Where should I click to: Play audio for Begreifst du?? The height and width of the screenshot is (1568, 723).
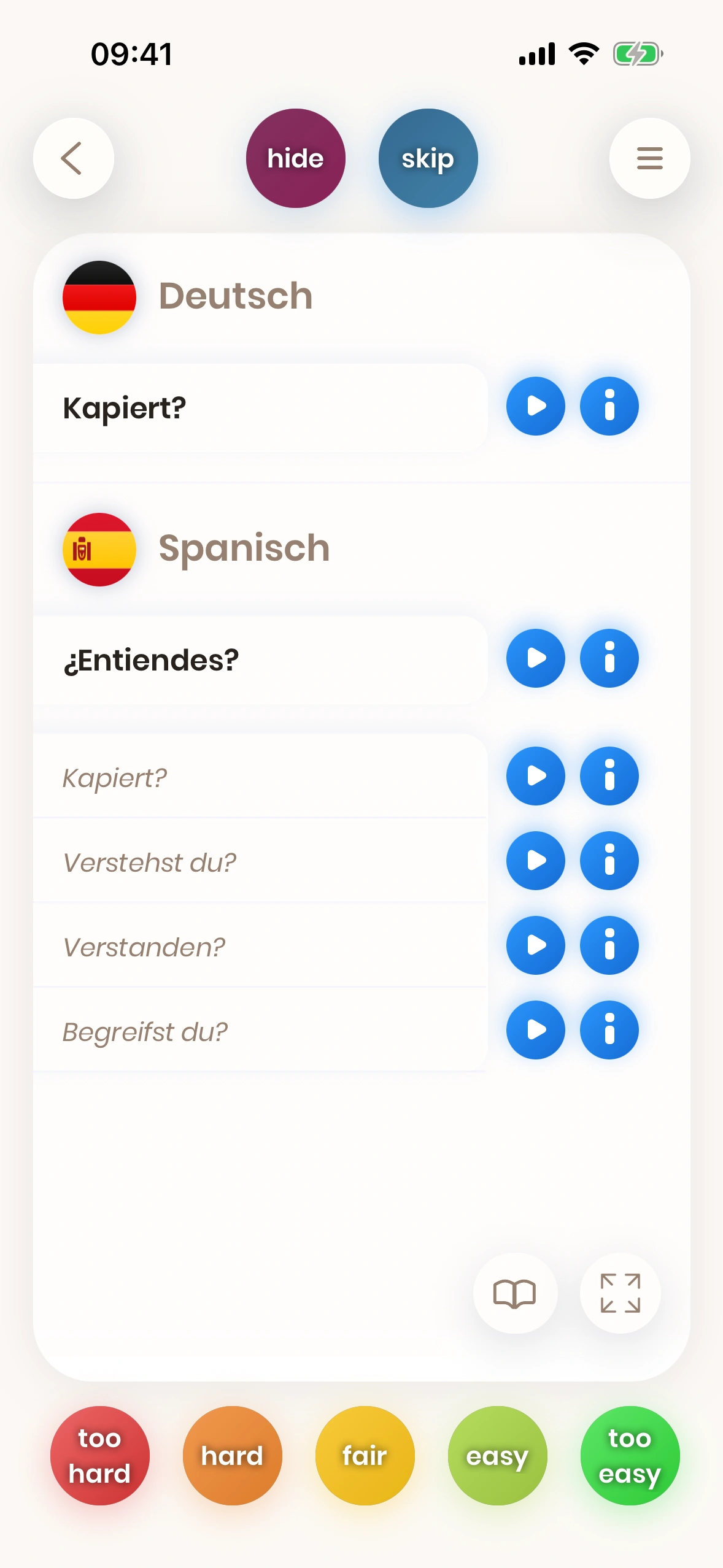tap(535, 1030)
